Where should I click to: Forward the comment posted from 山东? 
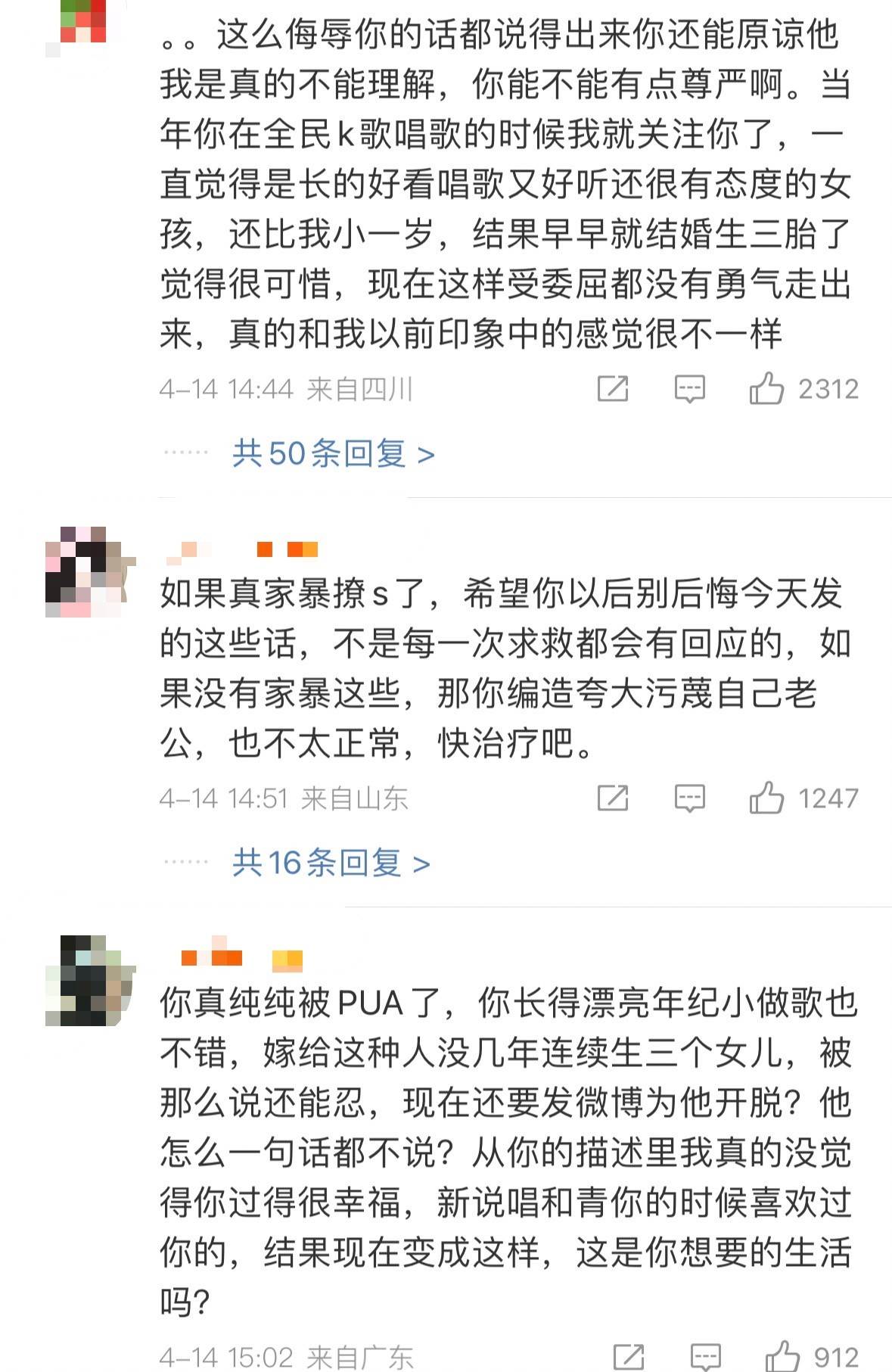(x=613, y=798)
